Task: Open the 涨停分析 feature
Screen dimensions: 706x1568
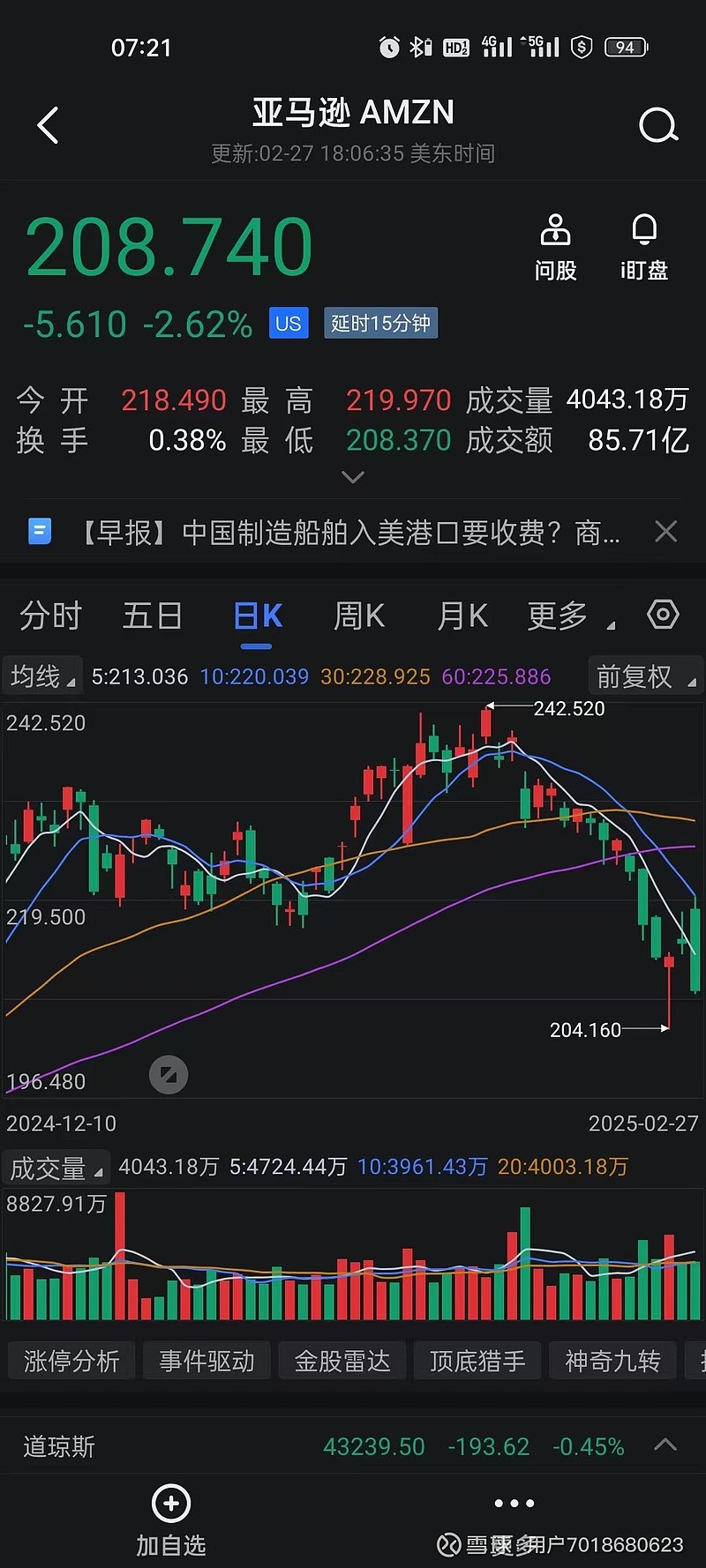Action: click(71, 1360)
